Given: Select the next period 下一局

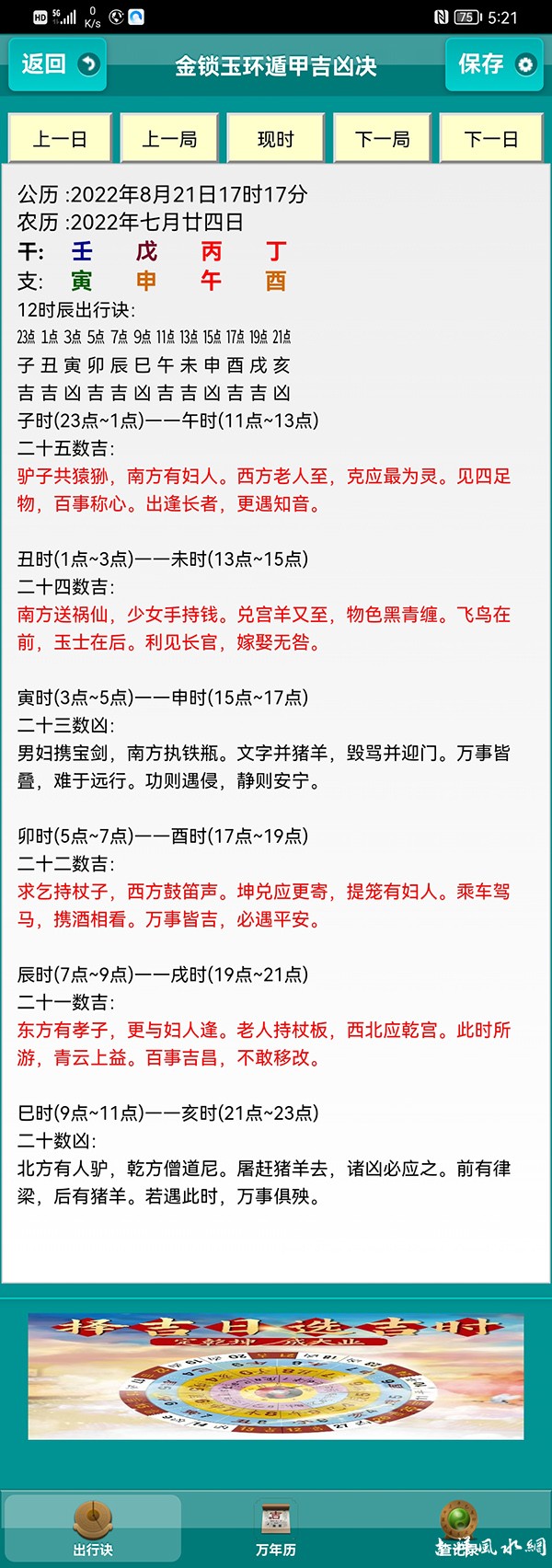Looking at the screenshot, I should click(382, 139).
